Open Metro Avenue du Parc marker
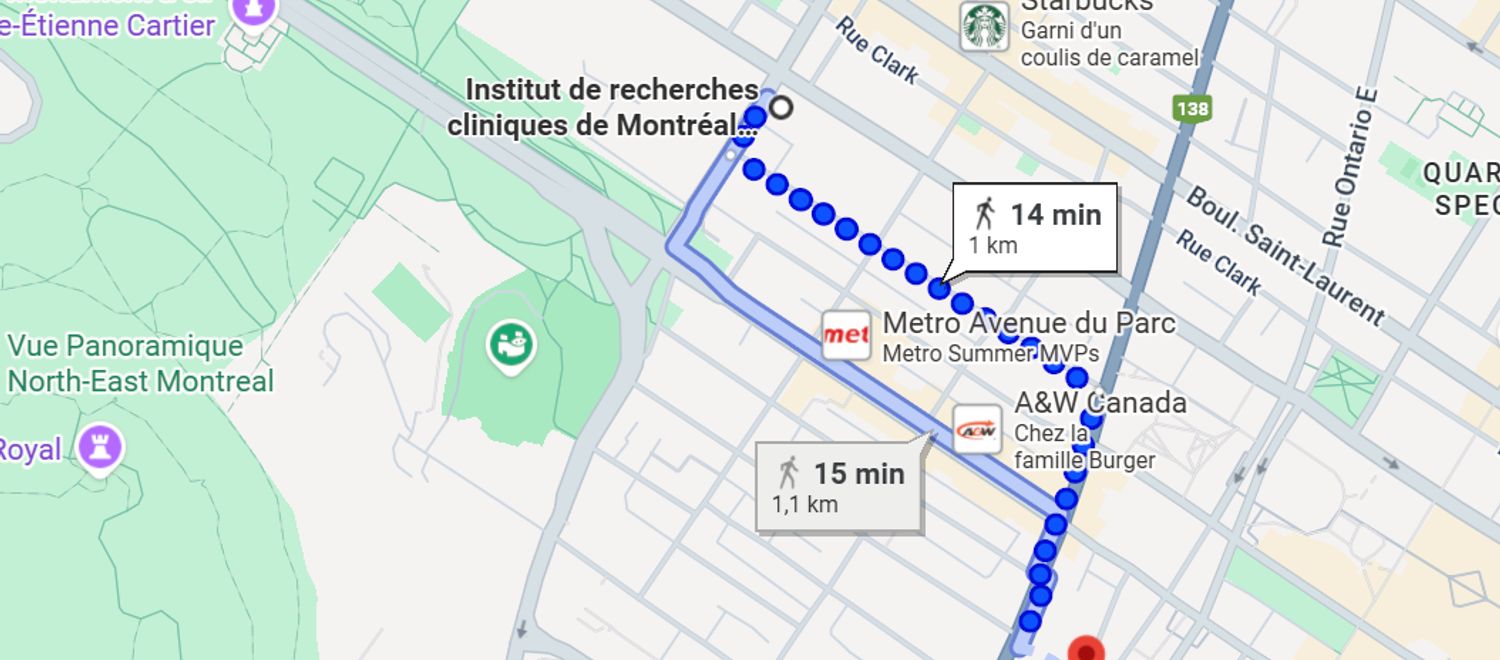 click(x=846, y=336)
